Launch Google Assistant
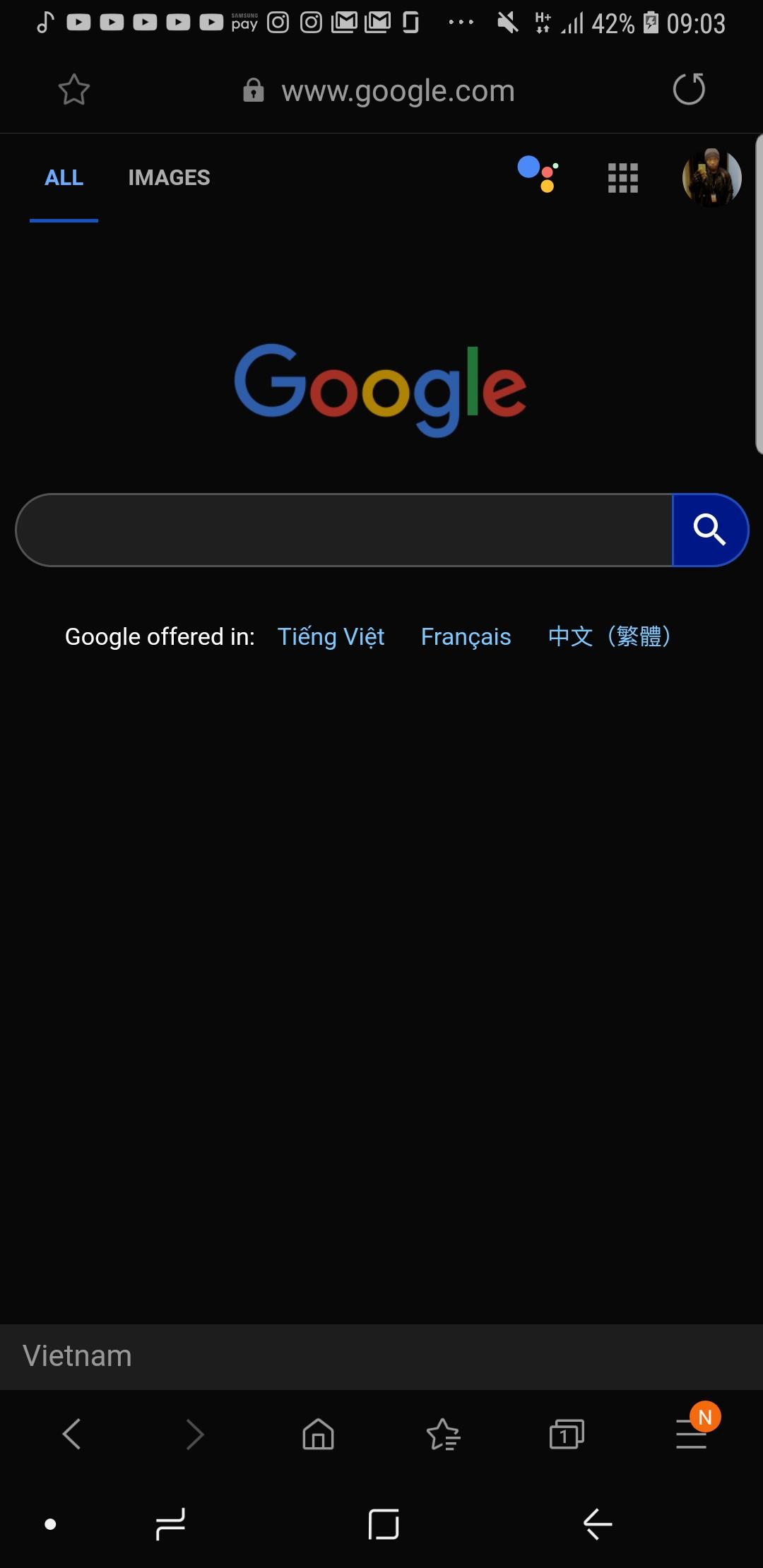The width and height of the screenshot is (763, 1568). 538,174
